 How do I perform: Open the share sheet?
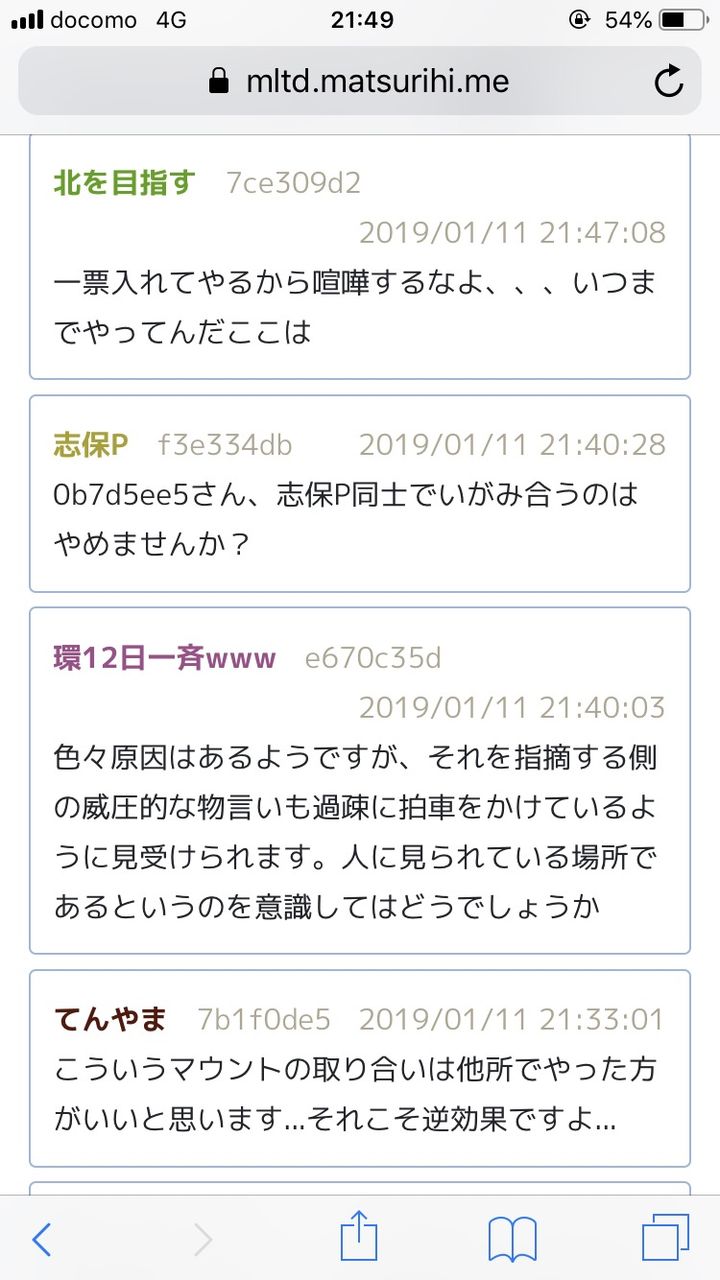[359, 1238]
